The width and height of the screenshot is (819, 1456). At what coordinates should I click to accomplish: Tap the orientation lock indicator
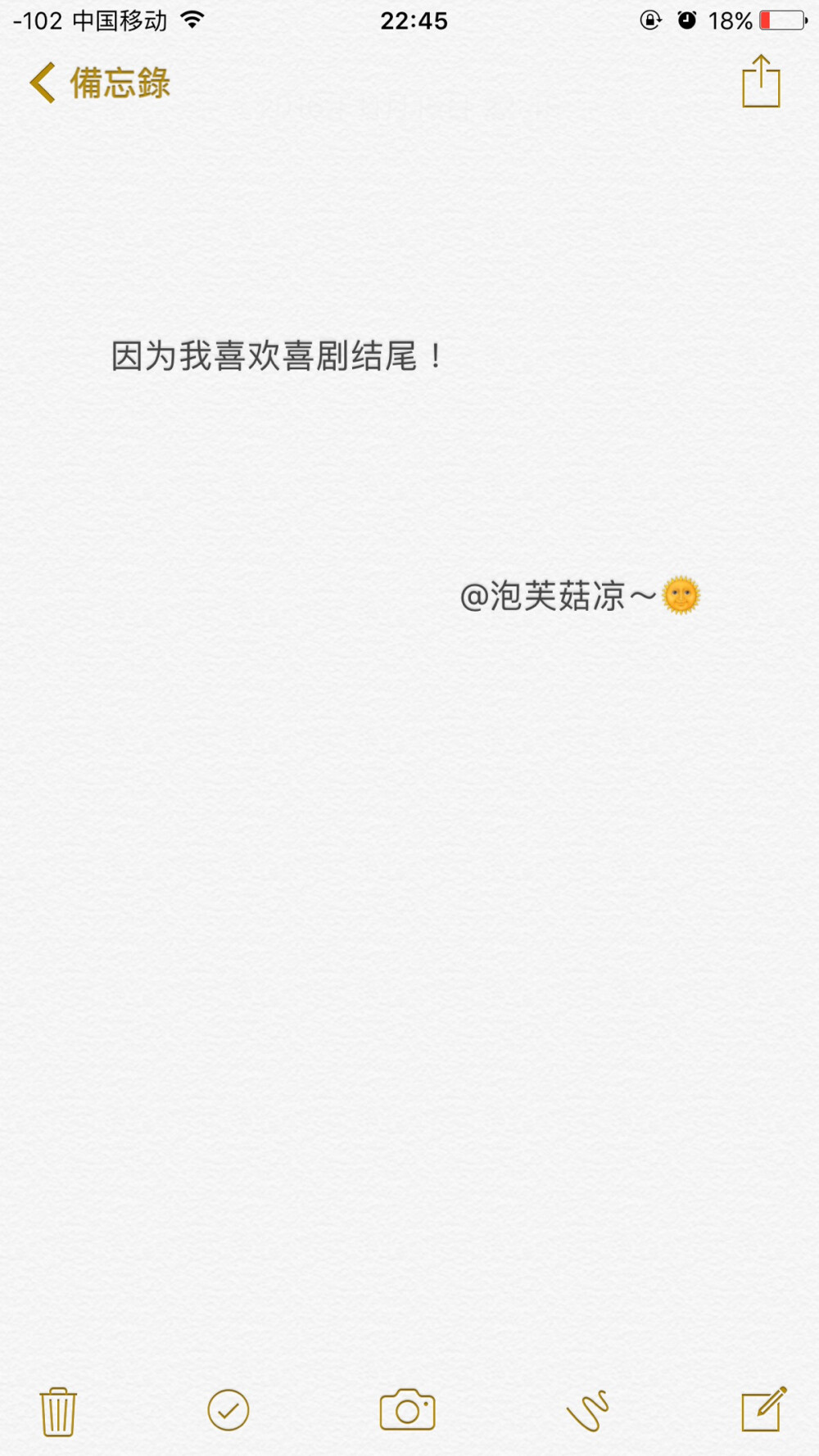click(649, 20)
